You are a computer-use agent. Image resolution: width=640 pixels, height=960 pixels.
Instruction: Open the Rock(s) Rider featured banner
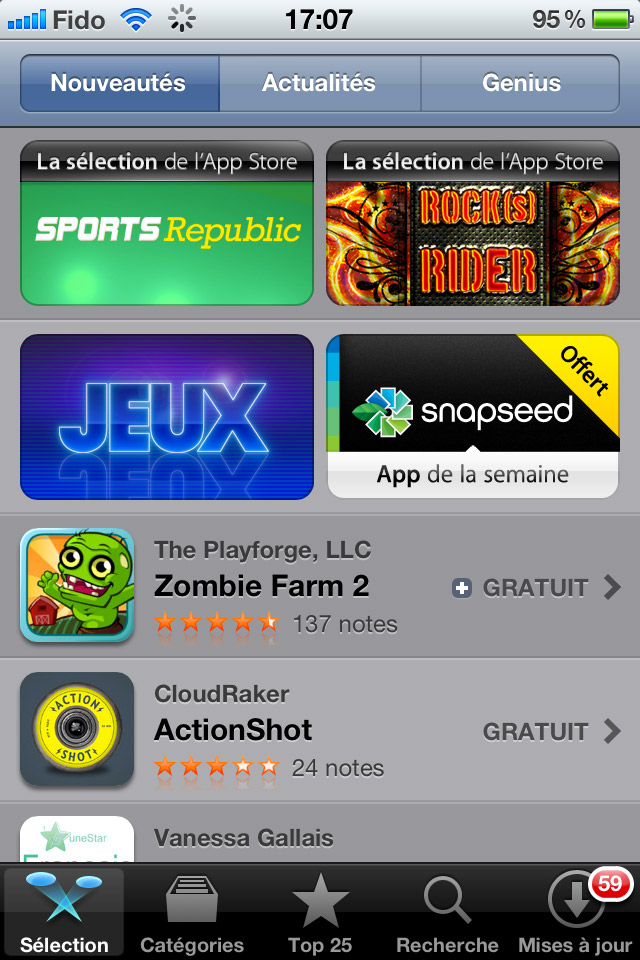[473, 223]
